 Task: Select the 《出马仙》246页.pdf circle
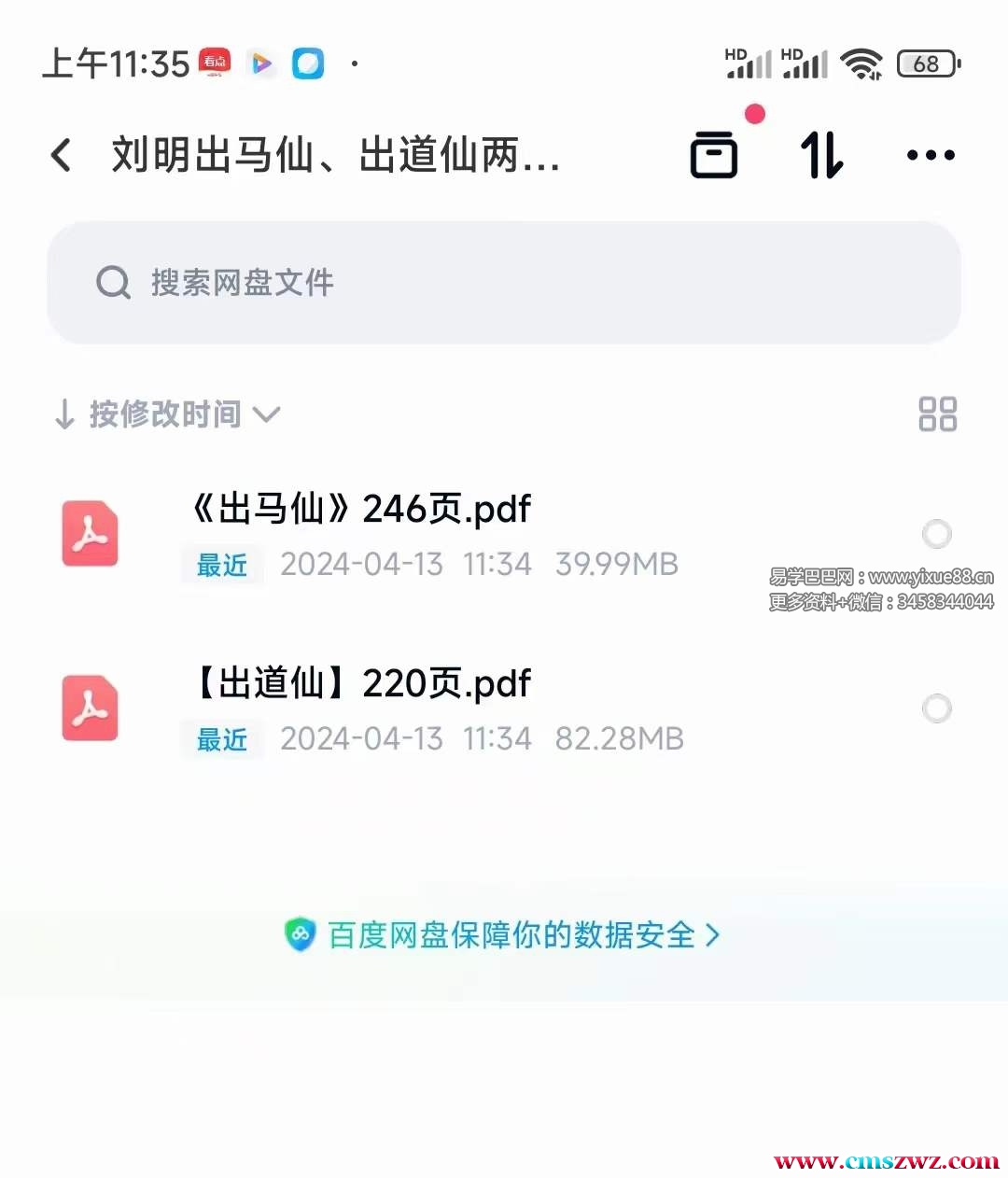coord(936,534)
